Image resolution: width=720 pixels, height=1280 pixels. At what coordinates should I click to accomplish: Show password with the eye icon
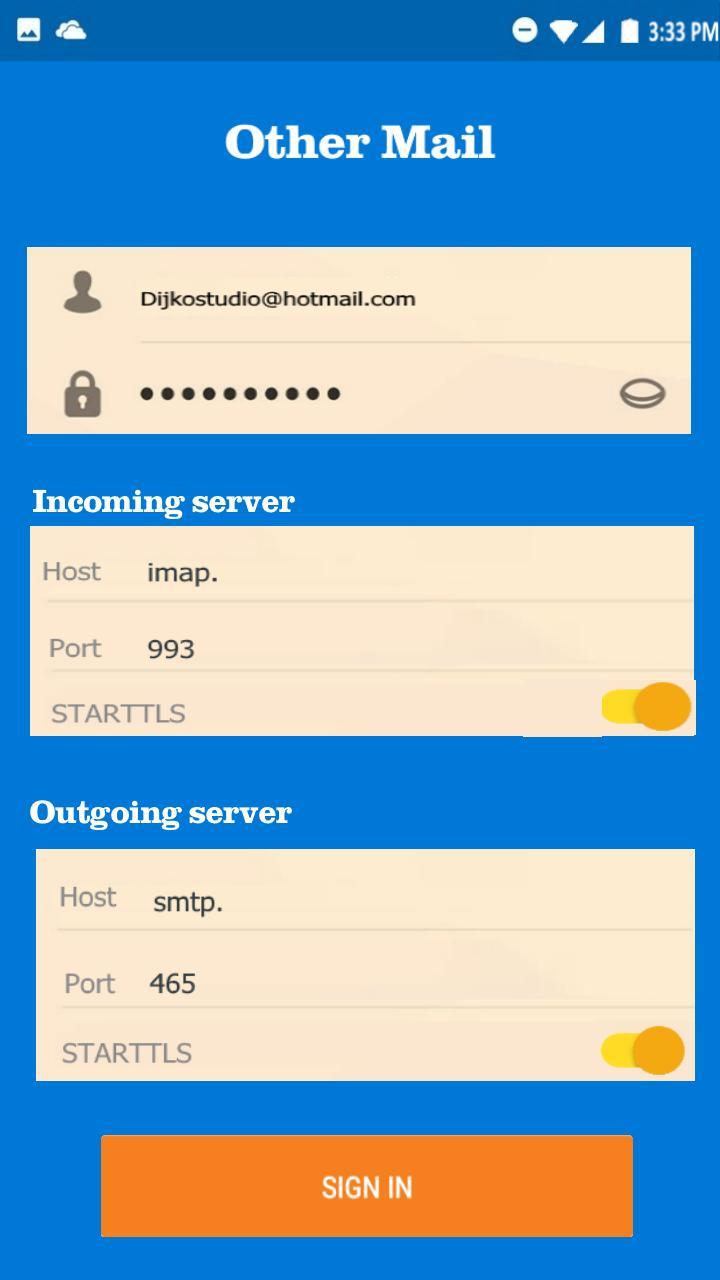click(x=642, y=394)
